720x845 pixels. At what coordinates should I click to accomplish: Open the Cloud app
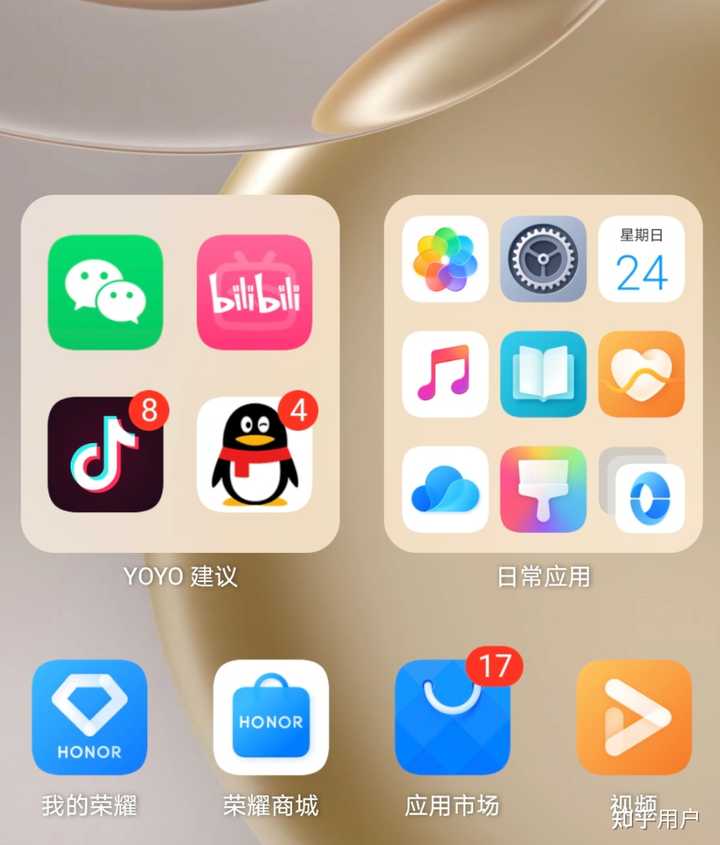click(445, 490)
